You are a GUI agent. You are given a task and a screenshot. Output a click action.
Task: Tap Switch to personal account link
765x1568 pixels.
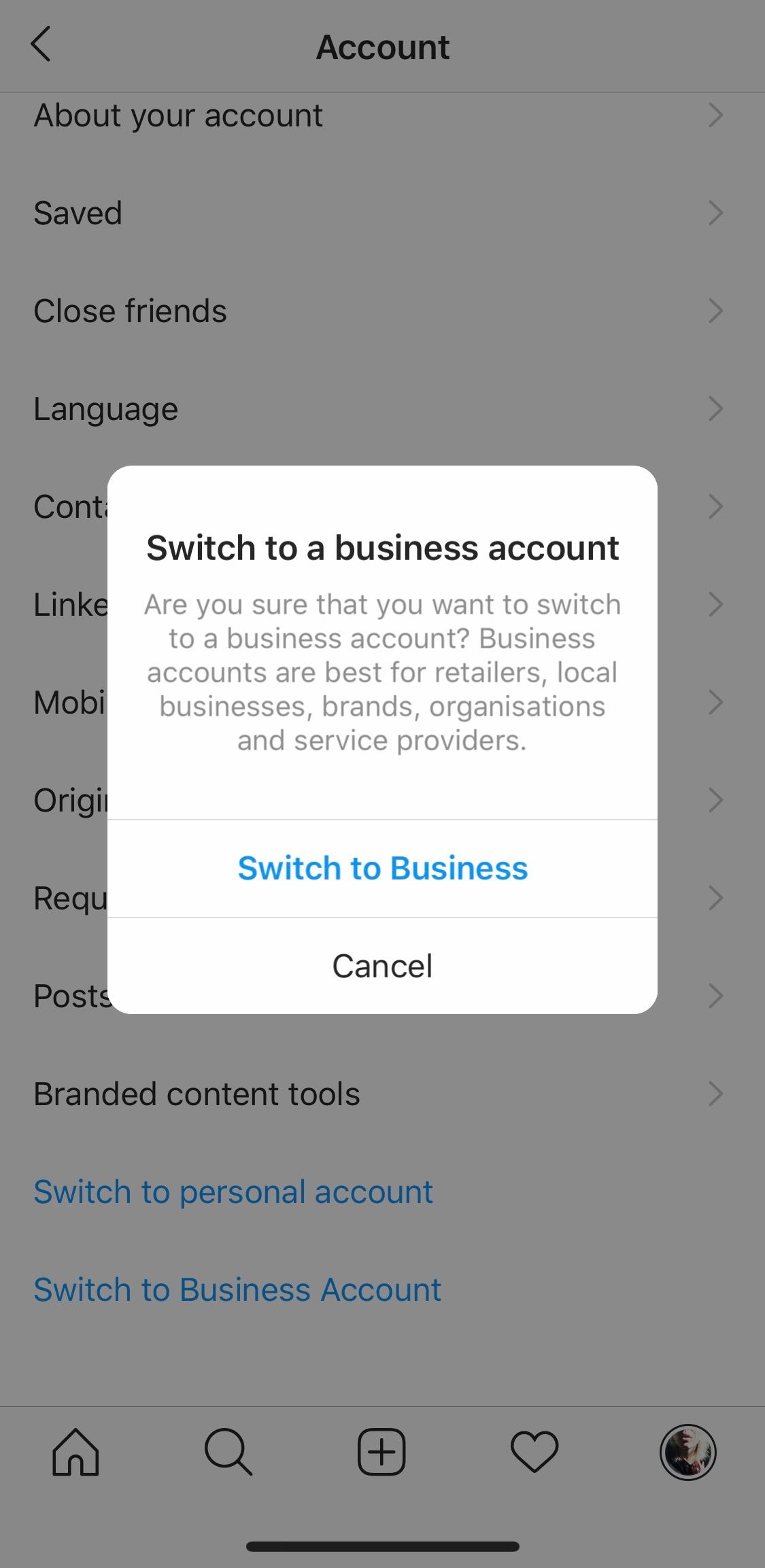[233, 1191]
